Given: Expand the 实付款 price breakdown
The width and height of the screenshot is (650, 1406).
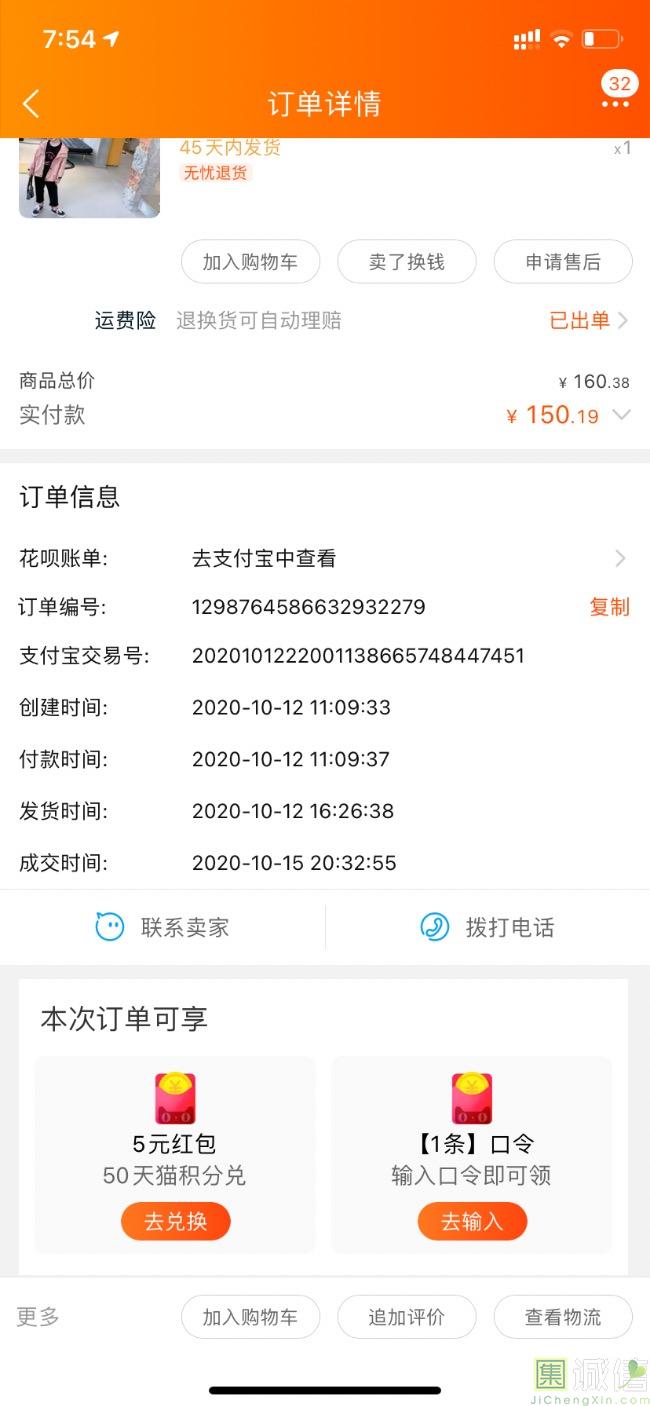Looking at the screenshot, I should 621,415.
